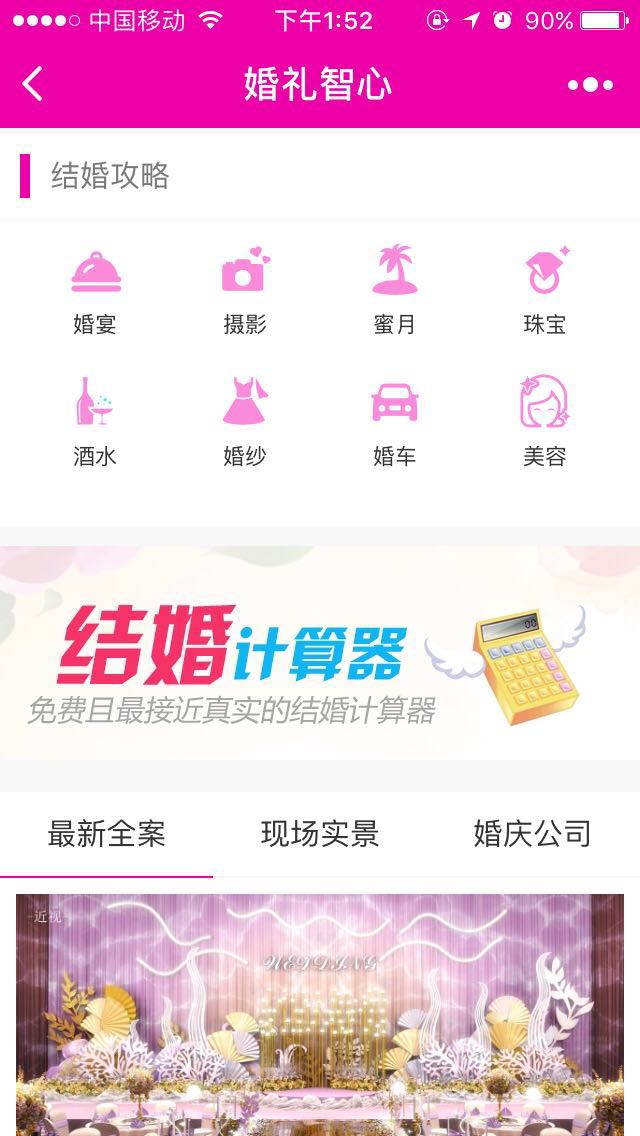Switch to the 婚庆公司 tab
Viewport: 640px width, 1136px height.
click(x=533, y=834)
